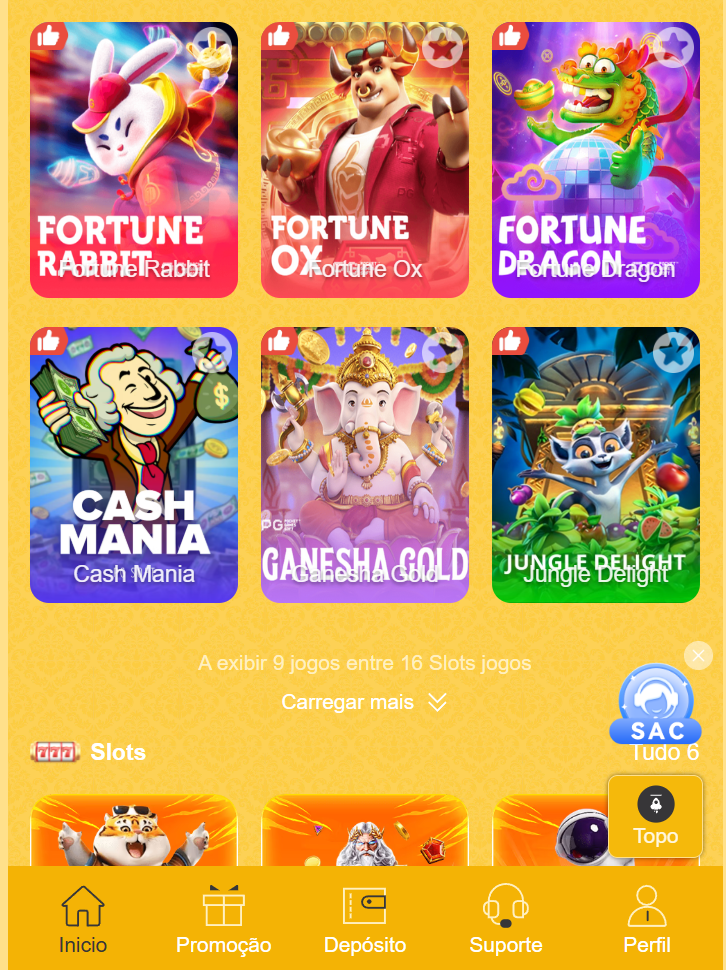The width and height of the screenshot is (726, 970).
Task: Expand more games via Carregar mais chevron
Action: coord(436,702)
